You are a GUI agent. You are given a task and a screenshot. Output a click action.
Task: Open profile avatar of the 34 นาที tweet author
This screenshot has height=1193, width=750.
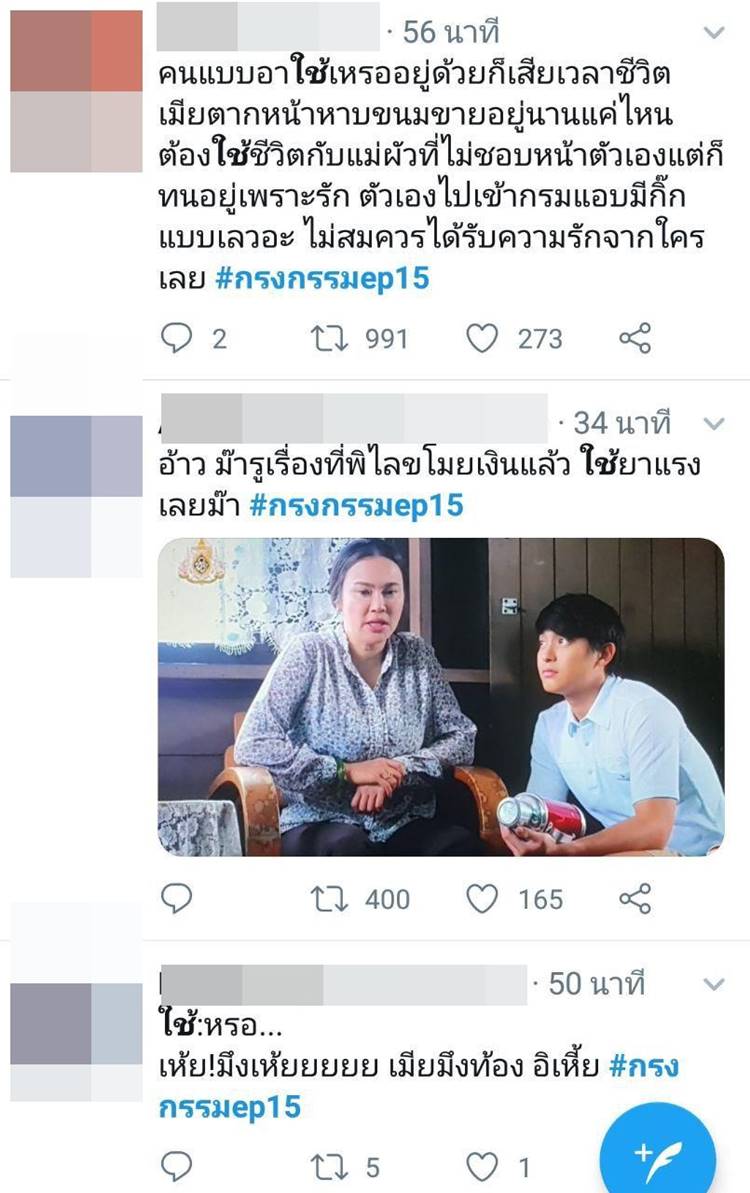tap(76, 497)
